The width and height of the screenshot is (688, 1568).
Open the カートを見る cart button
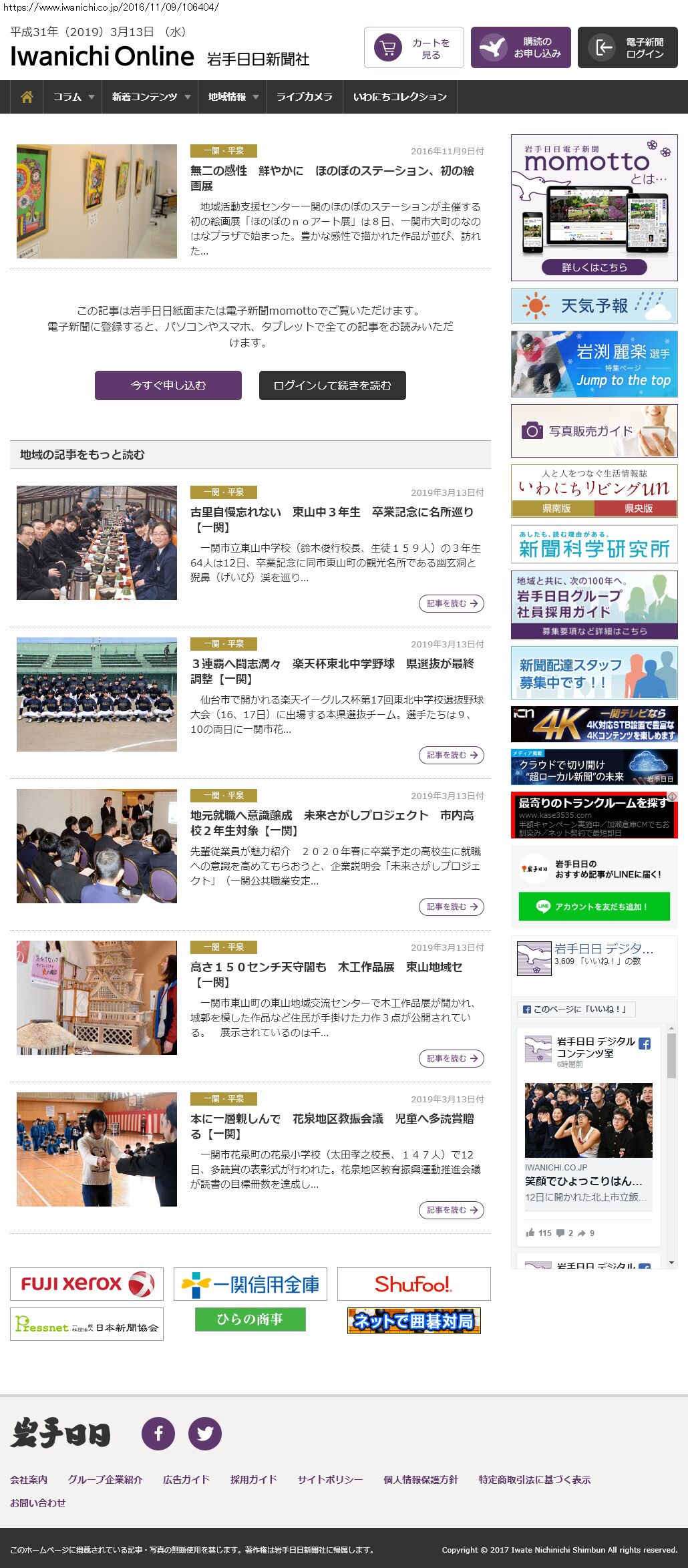(x=413, y=47)
